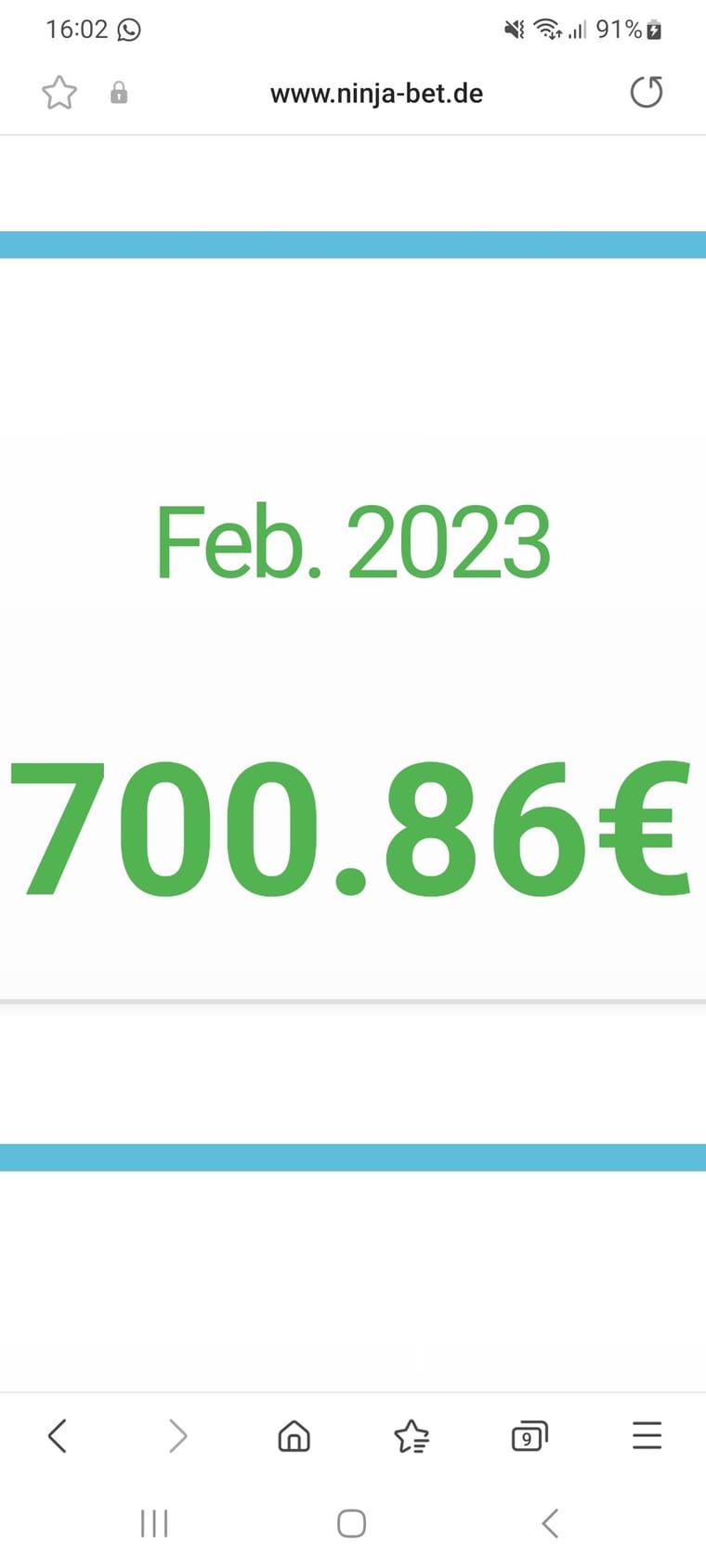Reload the ninja-bet.de page
Image resolution: width=706 pixels, height=1568 pixels.
[x=646, y=93]
